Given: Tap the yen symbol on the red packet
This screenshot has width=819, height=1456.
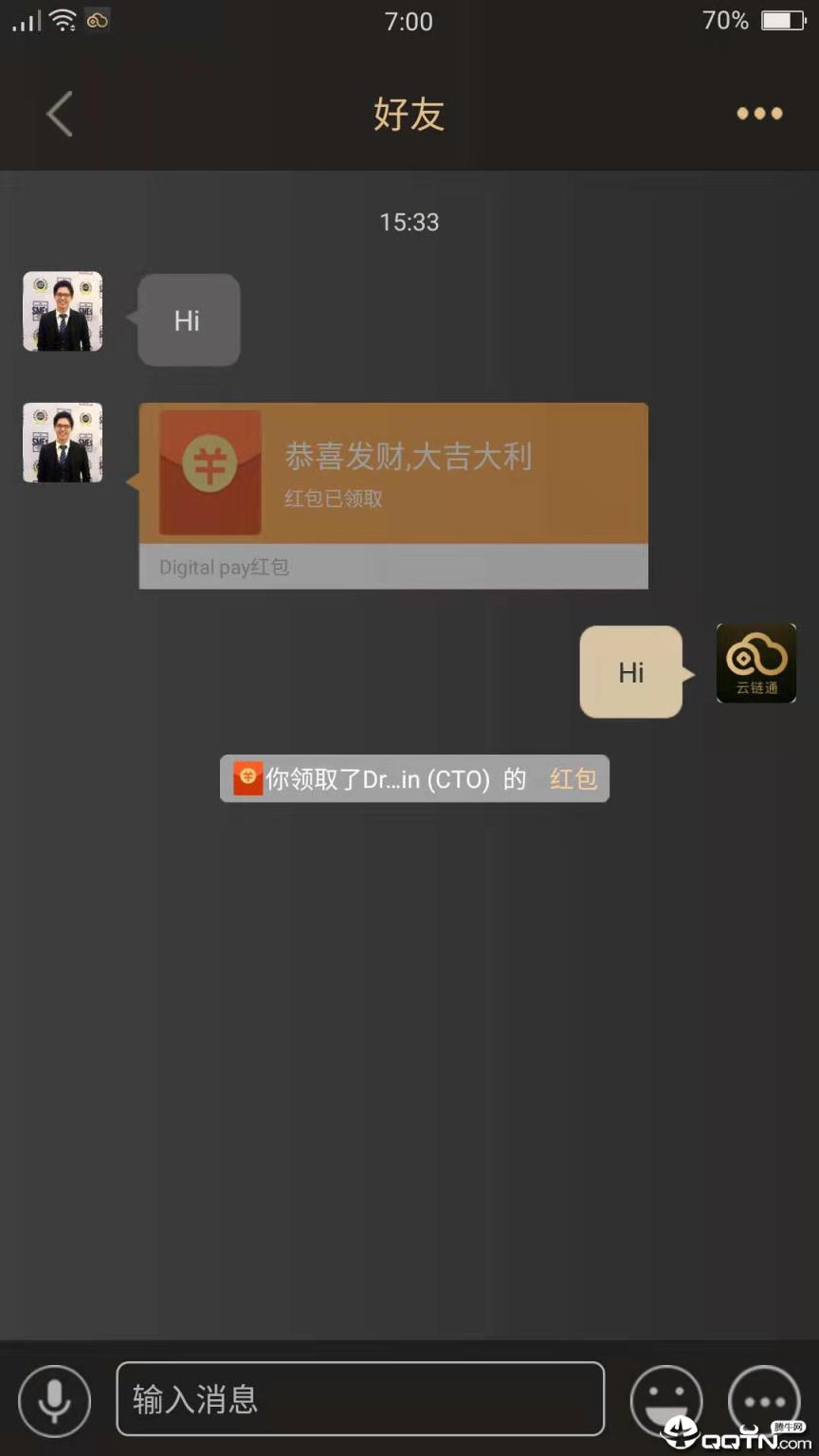Looking at the screenshot, I should [210, 460].
